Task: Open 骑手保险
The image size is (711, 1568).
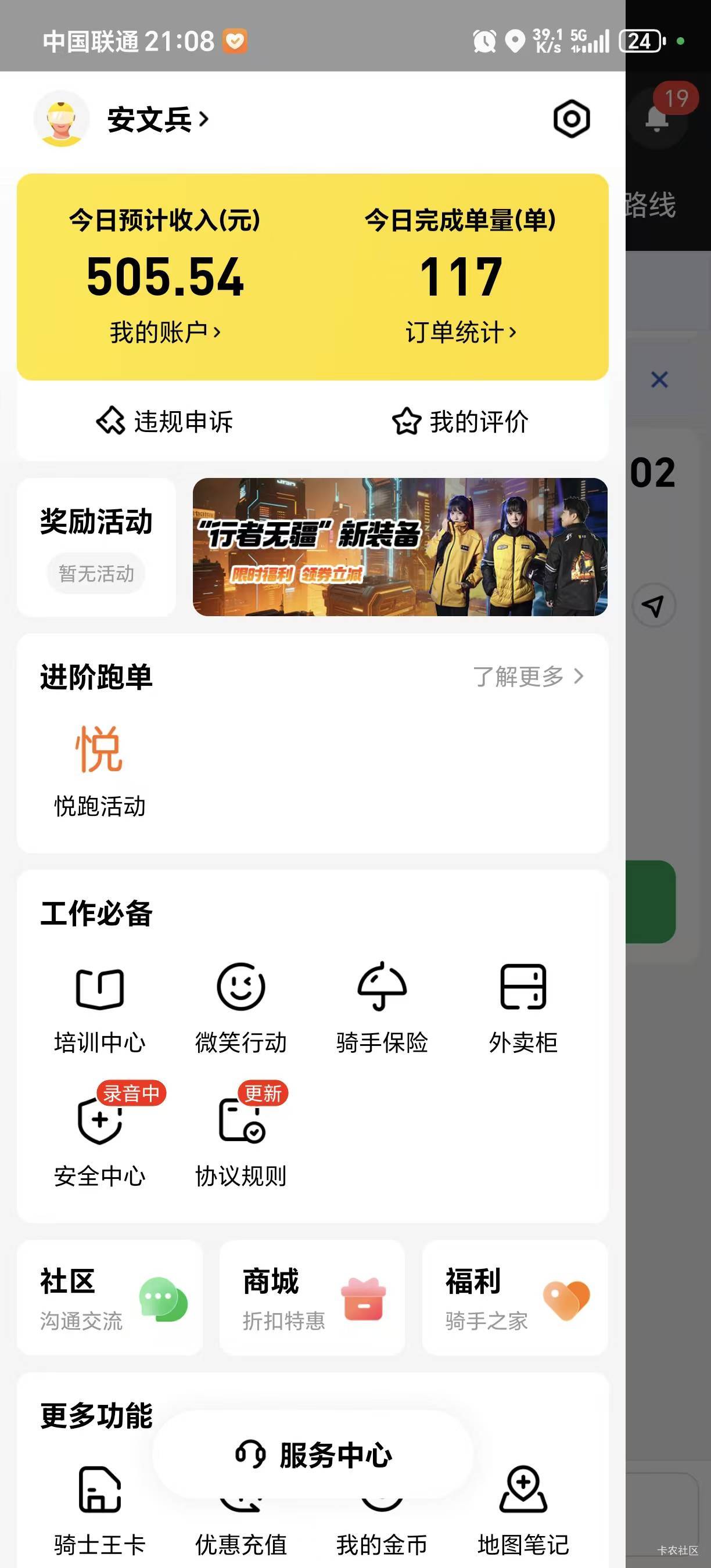Action: (382, 1009)
